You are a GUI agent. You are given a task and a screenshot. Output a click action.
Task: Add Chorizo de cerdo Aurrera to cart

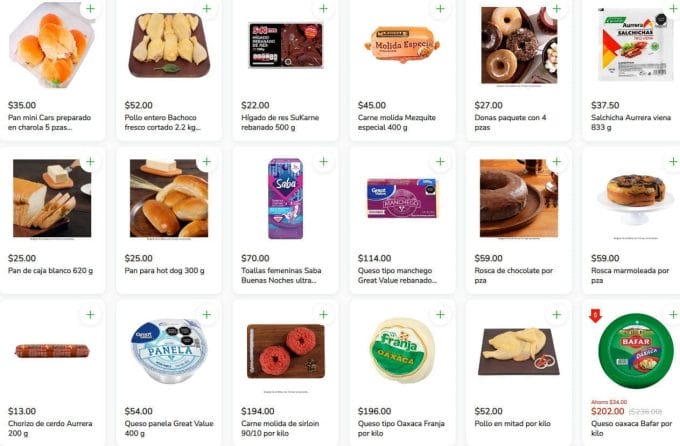(90, 314)
